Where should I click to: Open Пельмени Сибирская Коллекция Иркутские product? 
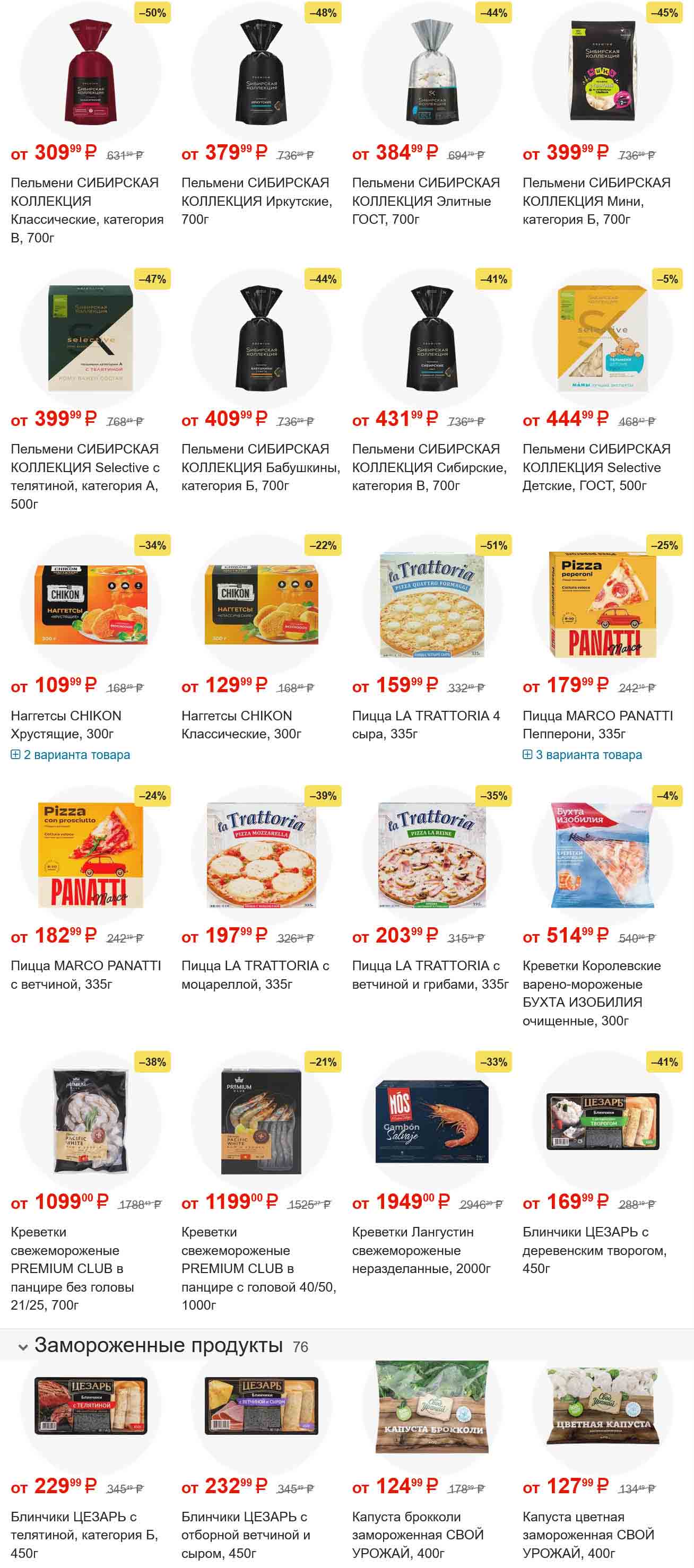pyautogui.click(x=256, y=201)
